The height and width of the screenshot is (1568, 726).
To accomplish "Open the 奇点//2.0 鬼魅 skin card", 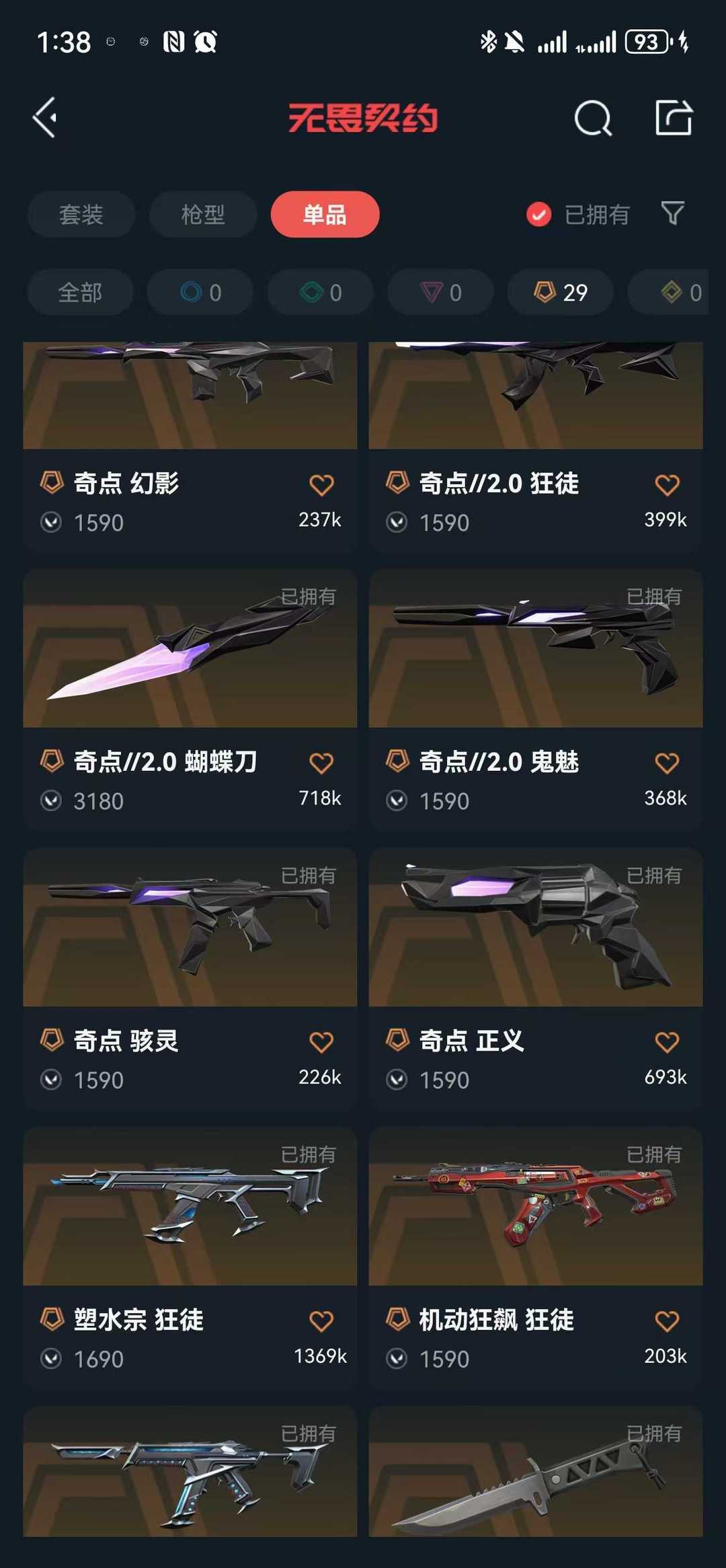I will coord(536,700).
